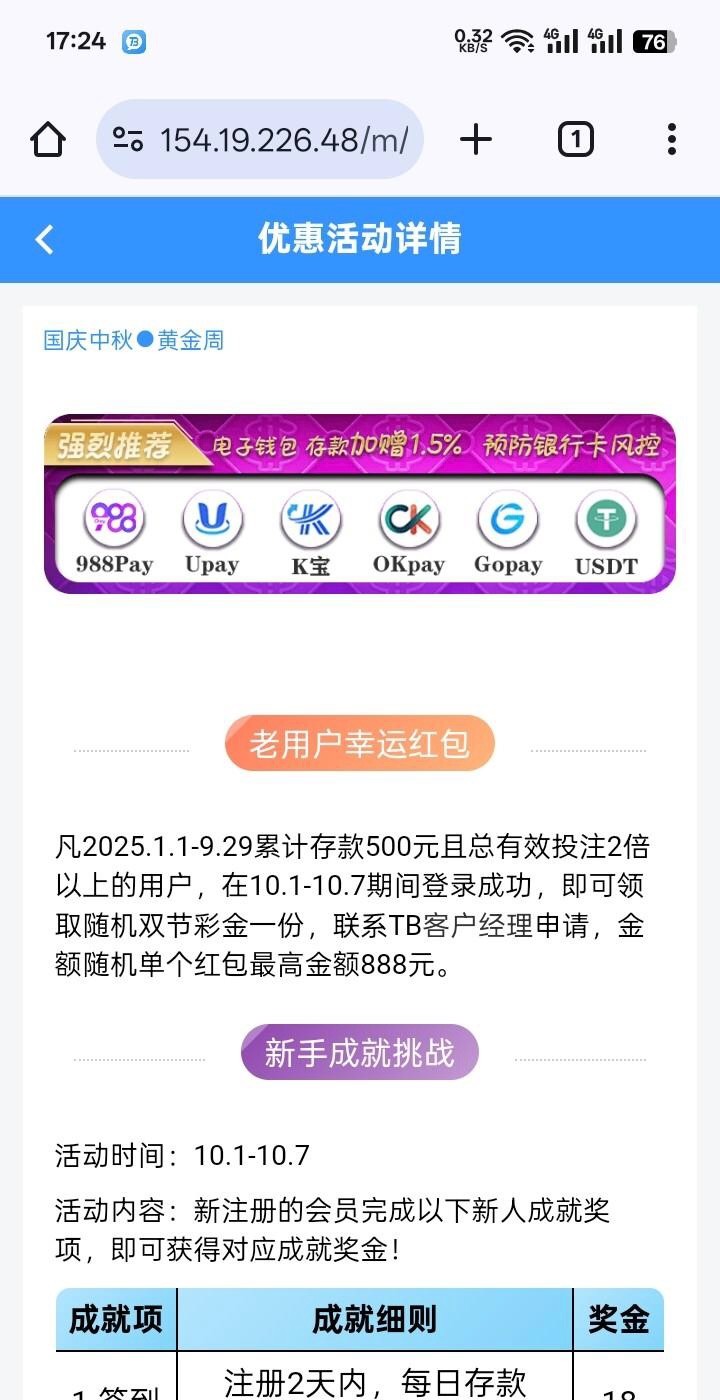The height and width of the screenshot is (1400, 720).
Task: View site info via the address bar icon
Action: [128, 140]
